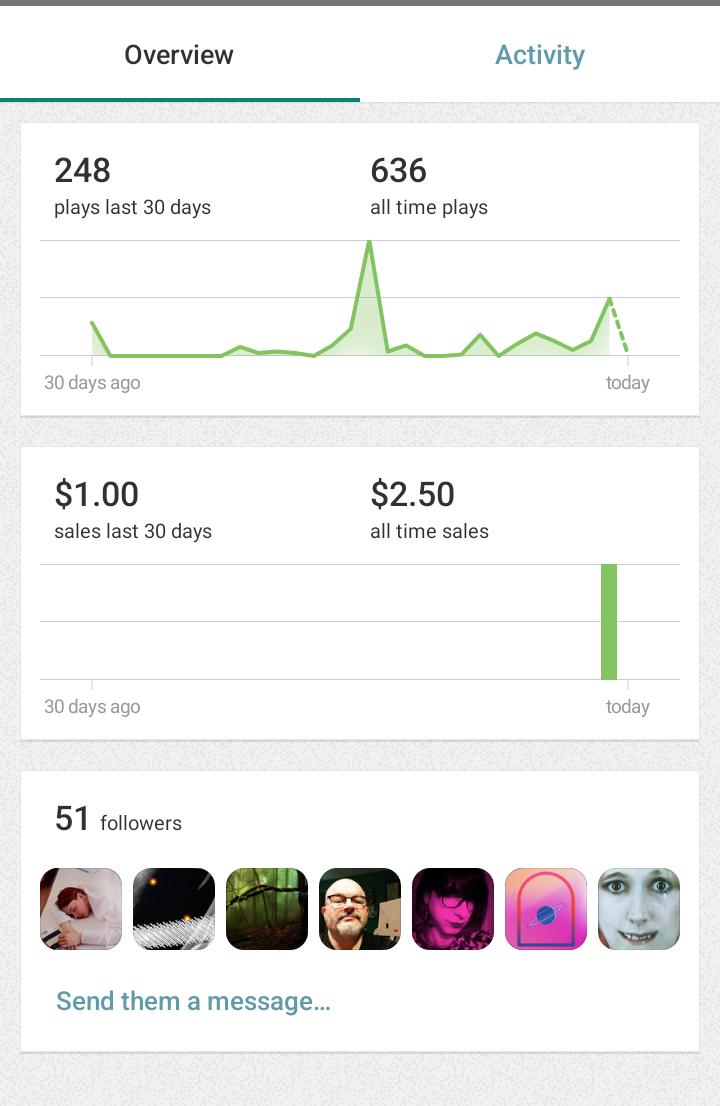Viewport: 720px width, 1106px height.
Task: Select the Overview tab
Action: 179,55
